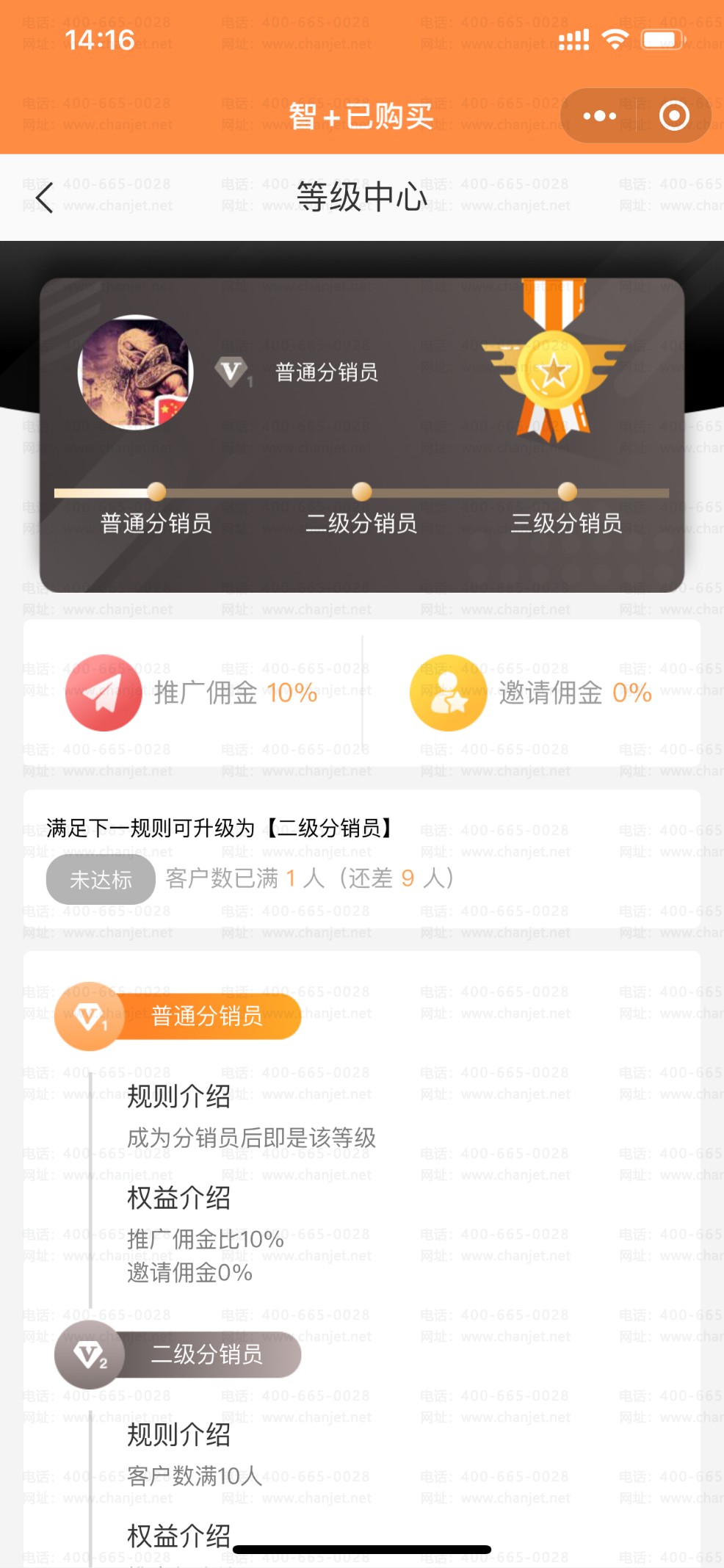Go back from 等级中心 page

[x=45, y=198]
